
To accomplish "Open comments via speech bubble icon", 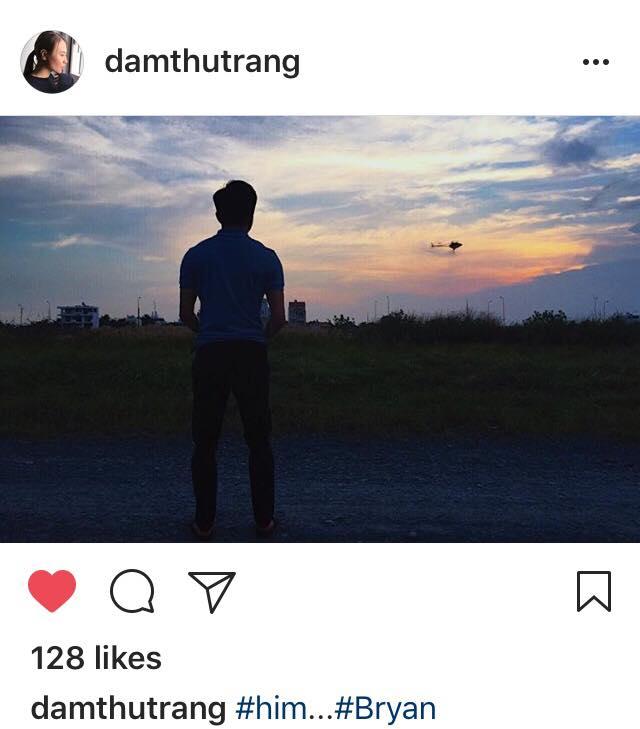I will coord(132,592).
